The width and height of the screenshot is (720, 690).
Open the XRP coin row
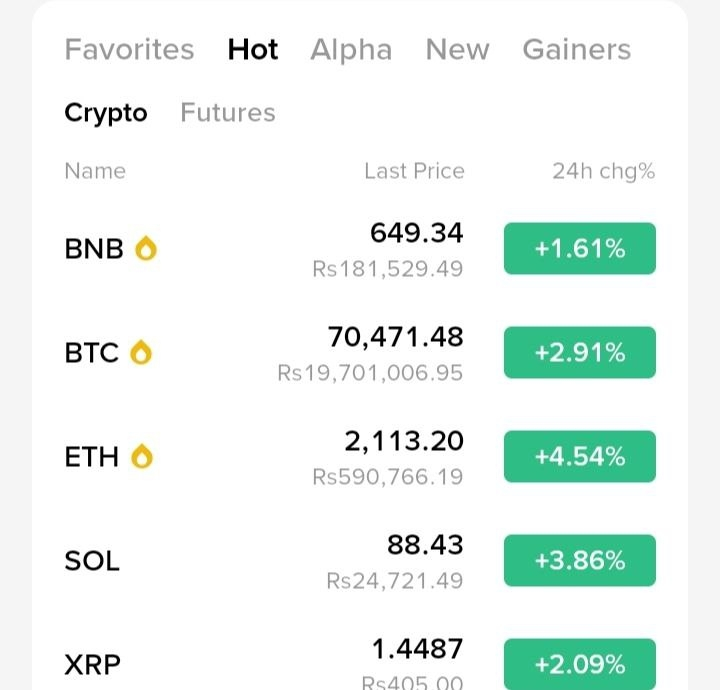click(93, 665)
